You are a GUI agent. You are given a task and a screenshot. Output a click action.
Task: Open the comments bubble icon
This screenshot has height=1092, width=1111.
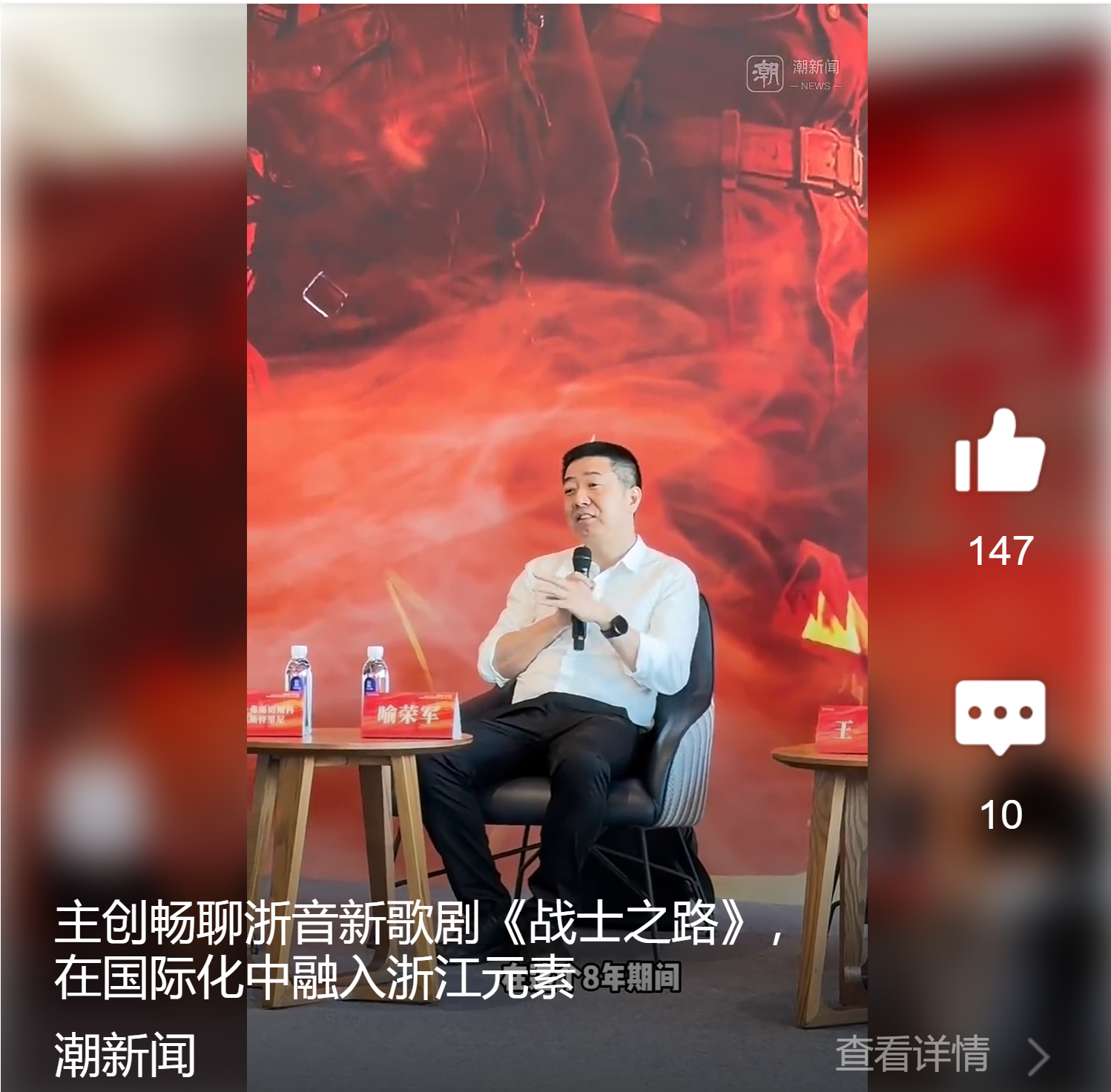pyautogui.click(x=1000, y=714)
